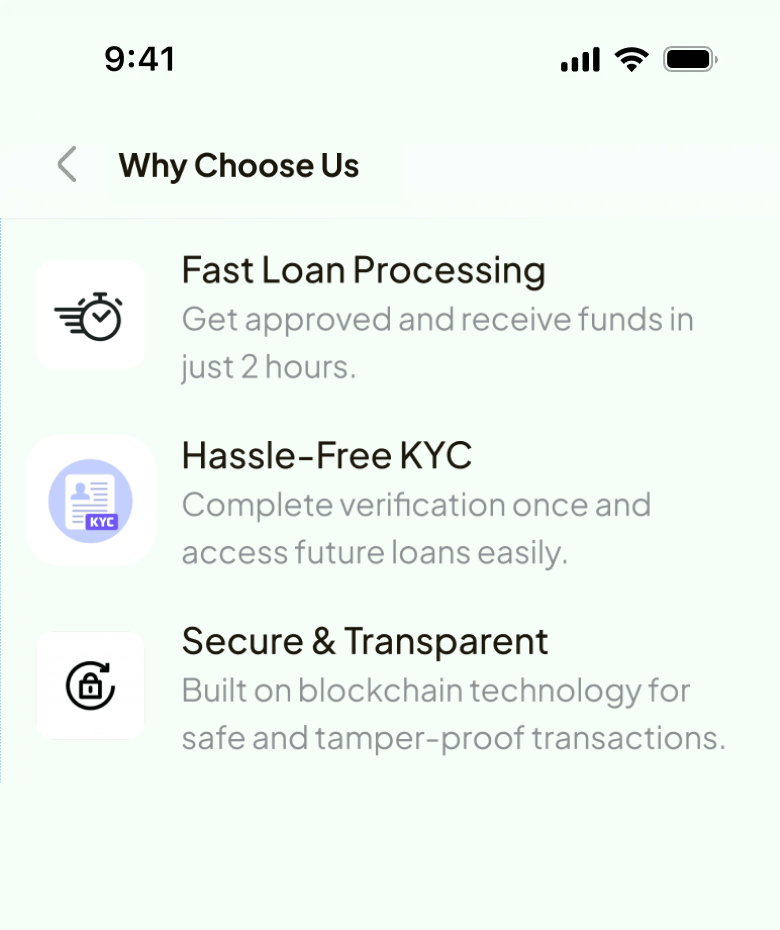Go back from Why Choose Us

67,165
